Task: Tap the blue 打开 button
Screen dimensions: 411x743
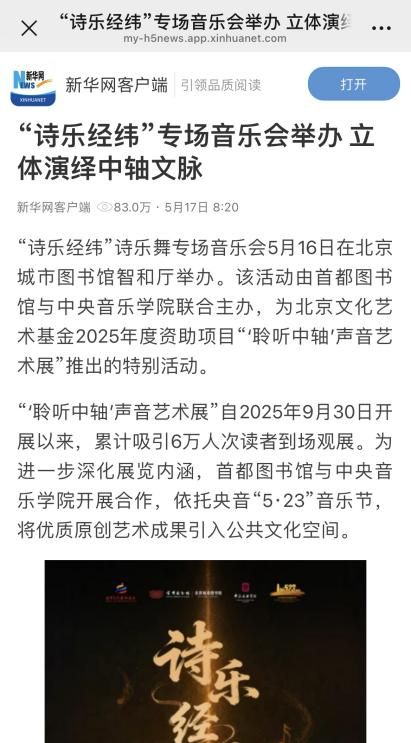Action: point(354,84)
